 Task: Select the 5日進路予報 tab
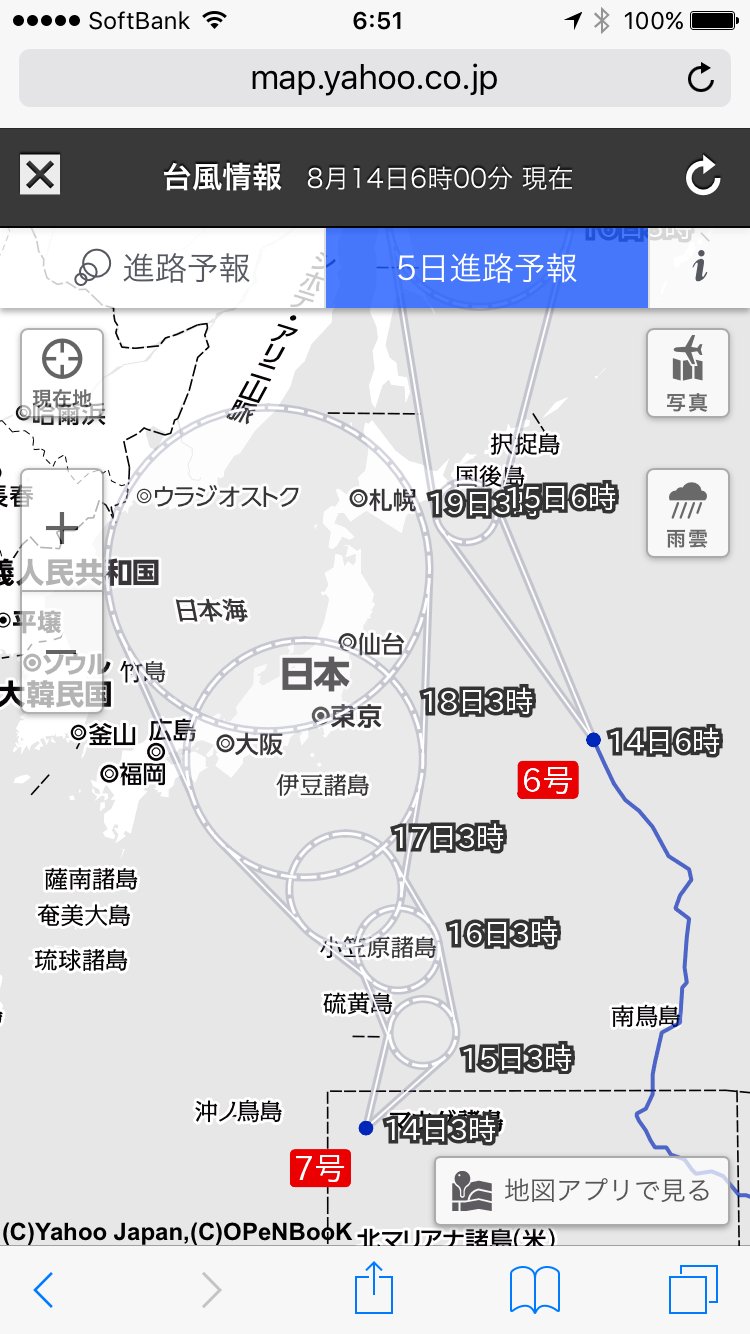coord(487,268)
